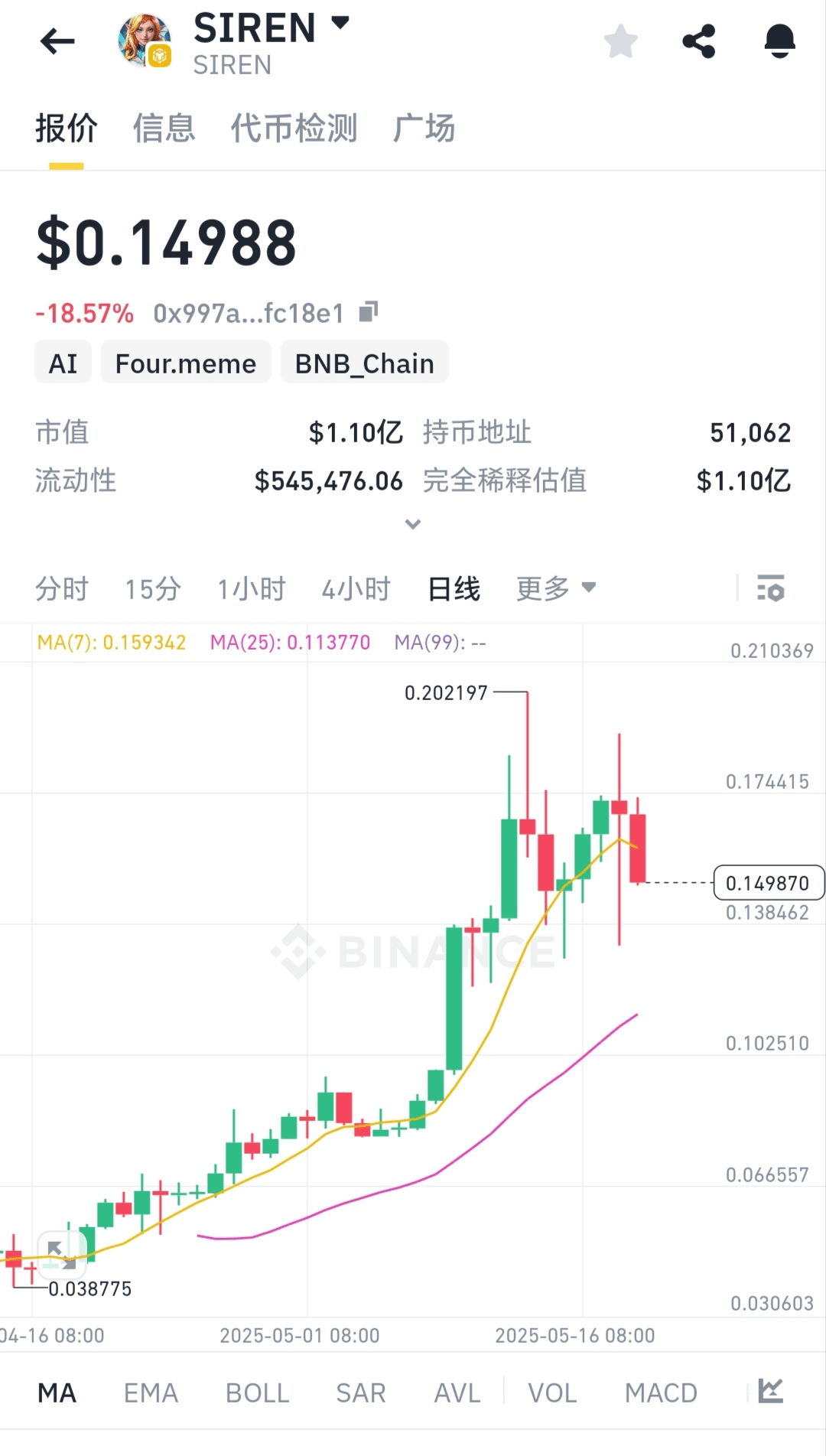Image resolution: width=826 pixels, height=1456 pixels.
Task: Open chart settings icon
Action: pos(771,588)
